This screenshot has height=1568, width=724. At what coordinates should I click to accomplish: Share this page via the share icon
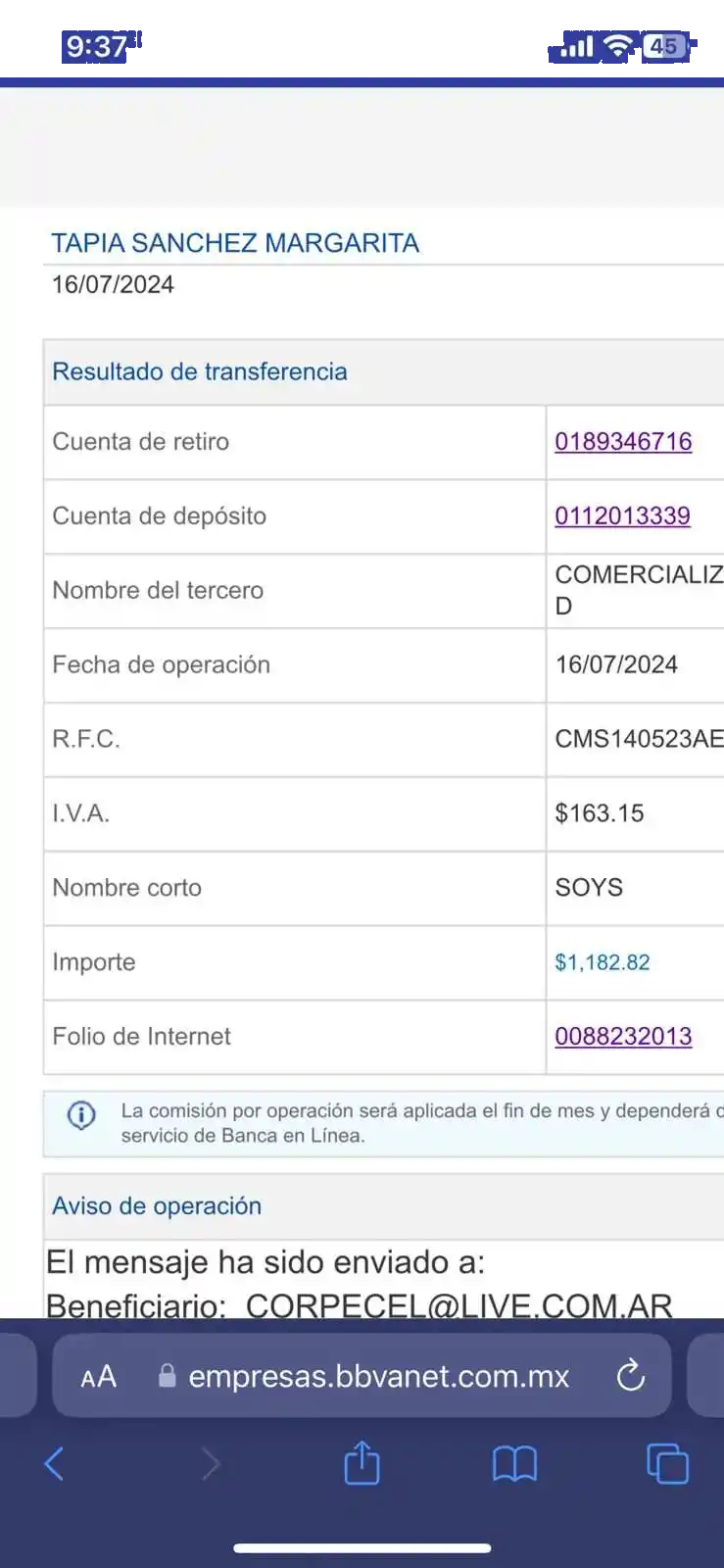click(362, 1464)
